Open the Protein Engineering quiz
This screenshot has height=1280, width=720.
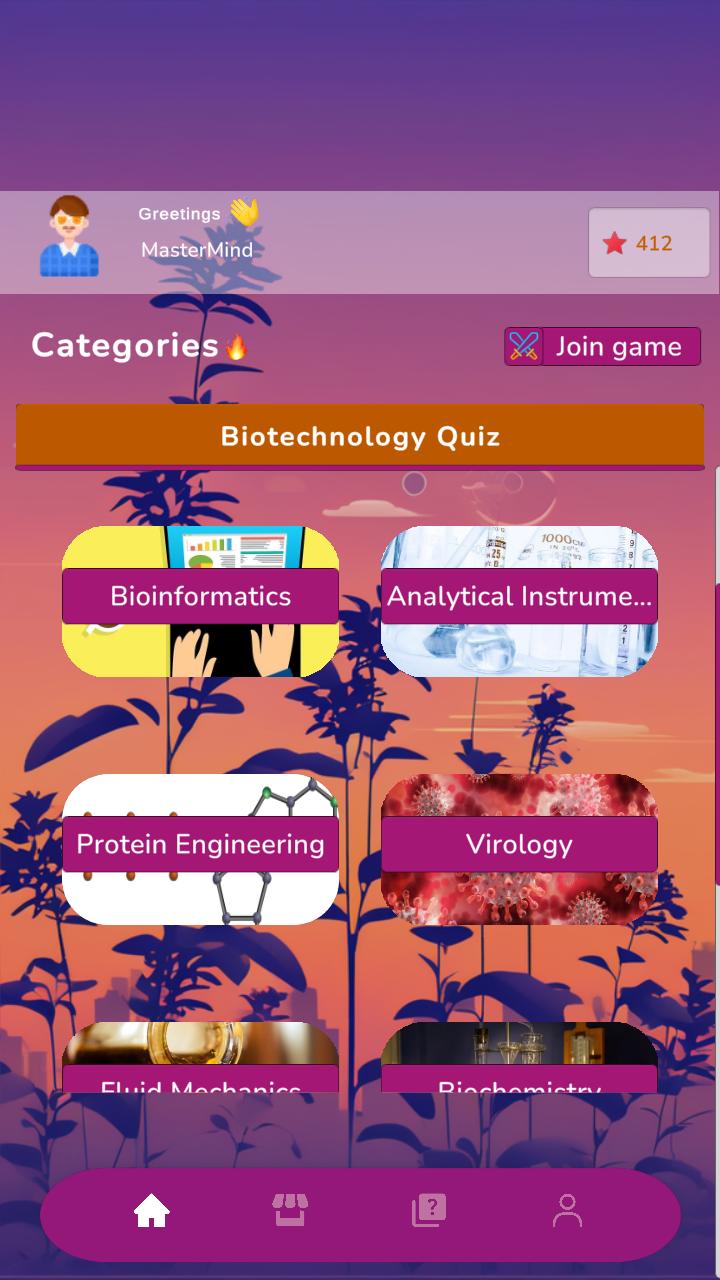click(x=200, y=845)
